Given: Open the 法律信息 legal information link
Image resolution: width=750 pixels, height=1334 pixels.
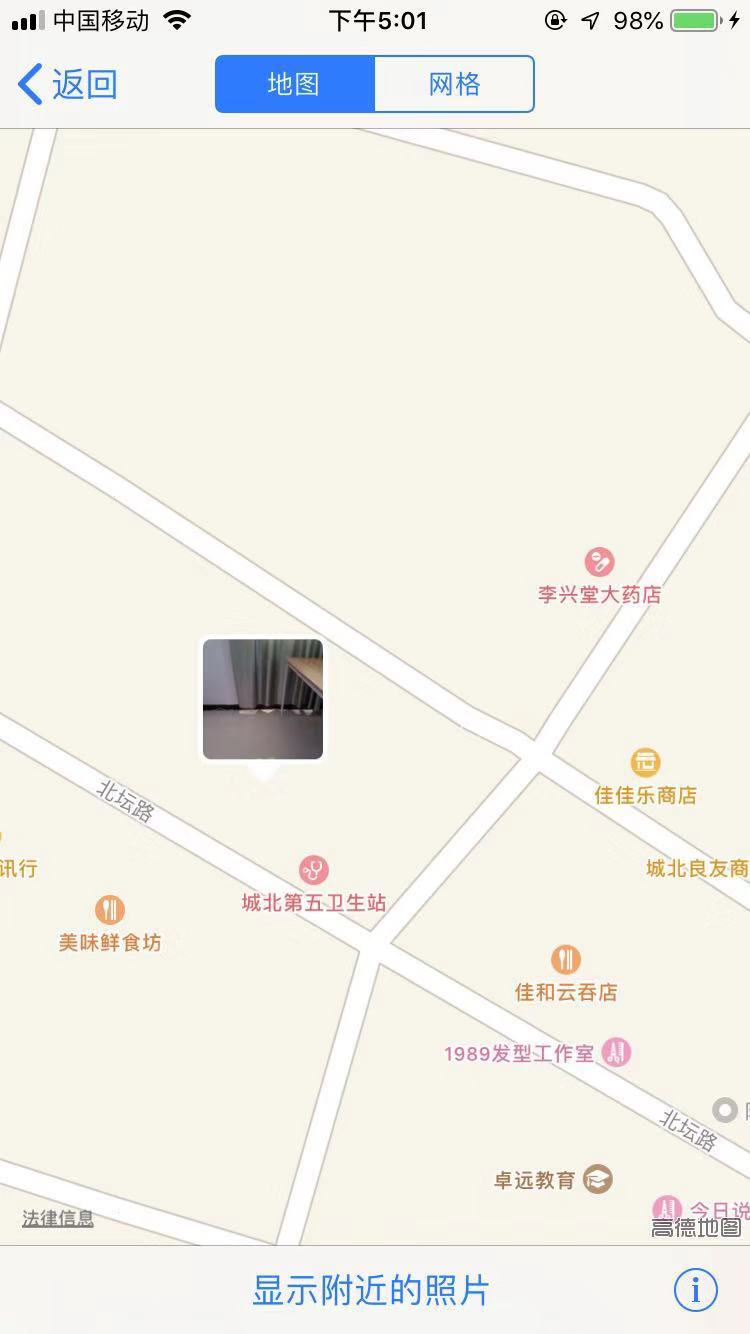Looking at the screenshot, I should (57, 1219).
